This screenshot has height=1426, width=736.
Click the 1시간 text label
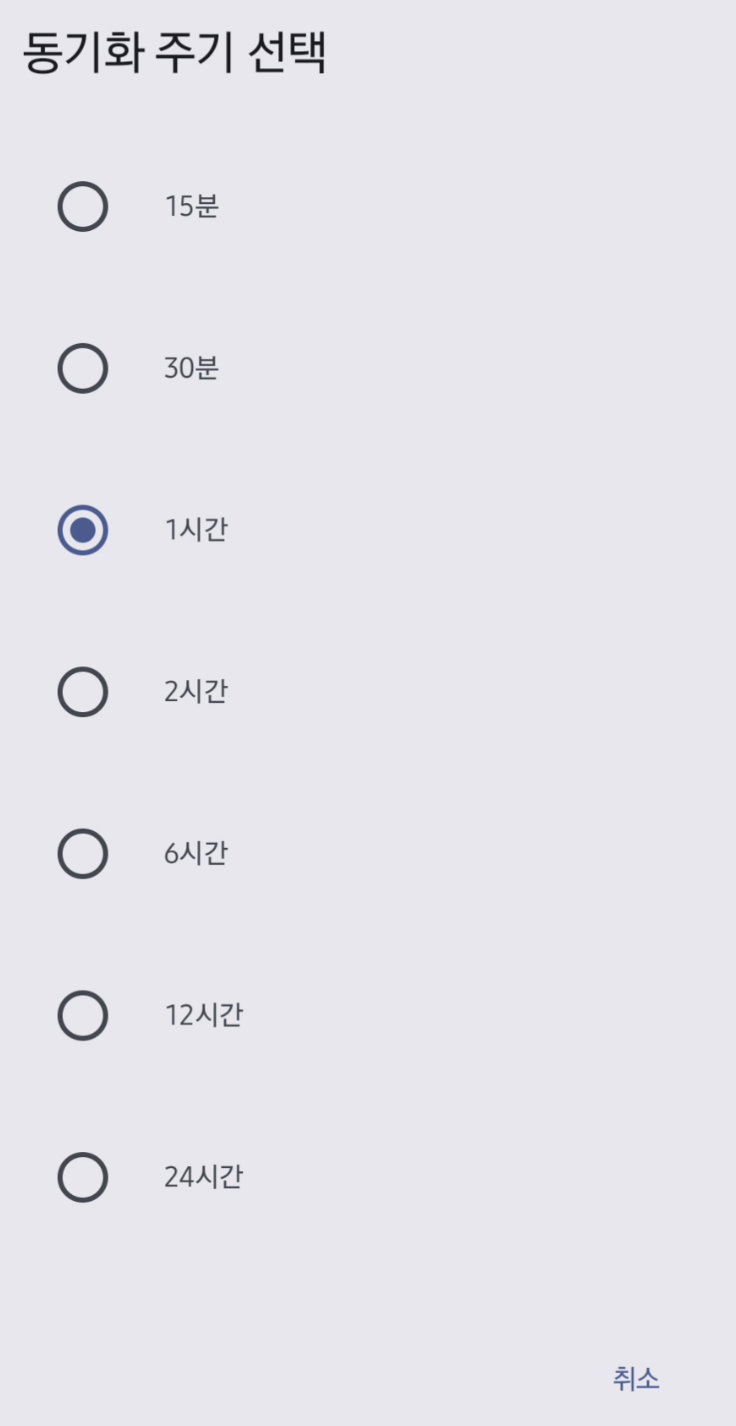(x=194, y=530)
